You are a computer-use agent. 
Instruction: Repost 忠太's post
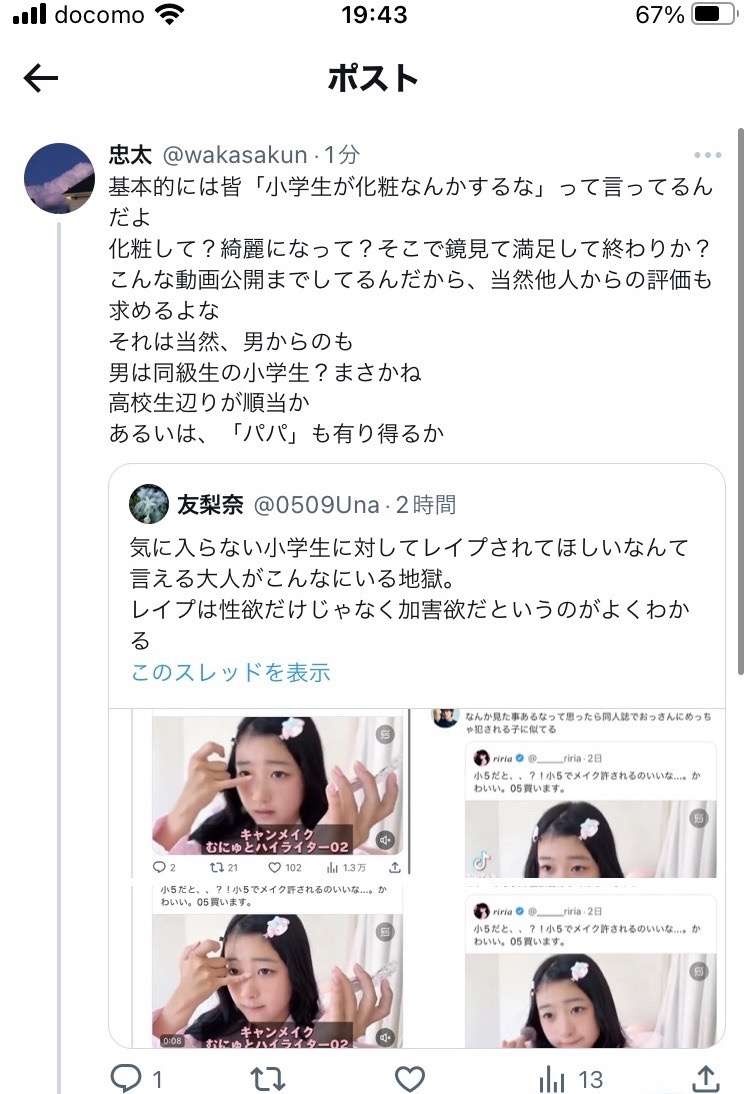pyautogui.click(x=268, y=1077)
